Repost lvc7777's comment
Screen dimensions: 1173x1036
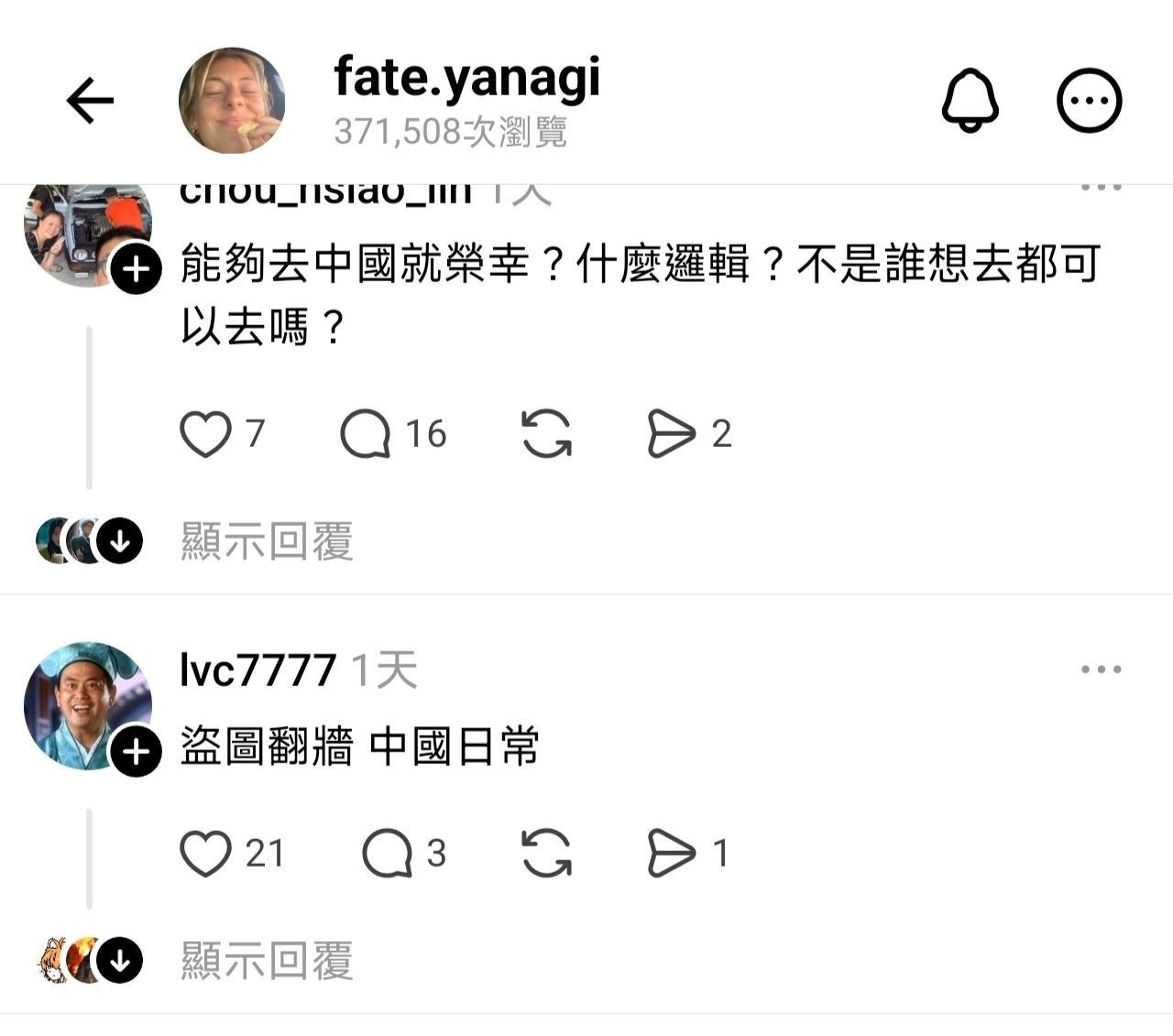(546, 854)
